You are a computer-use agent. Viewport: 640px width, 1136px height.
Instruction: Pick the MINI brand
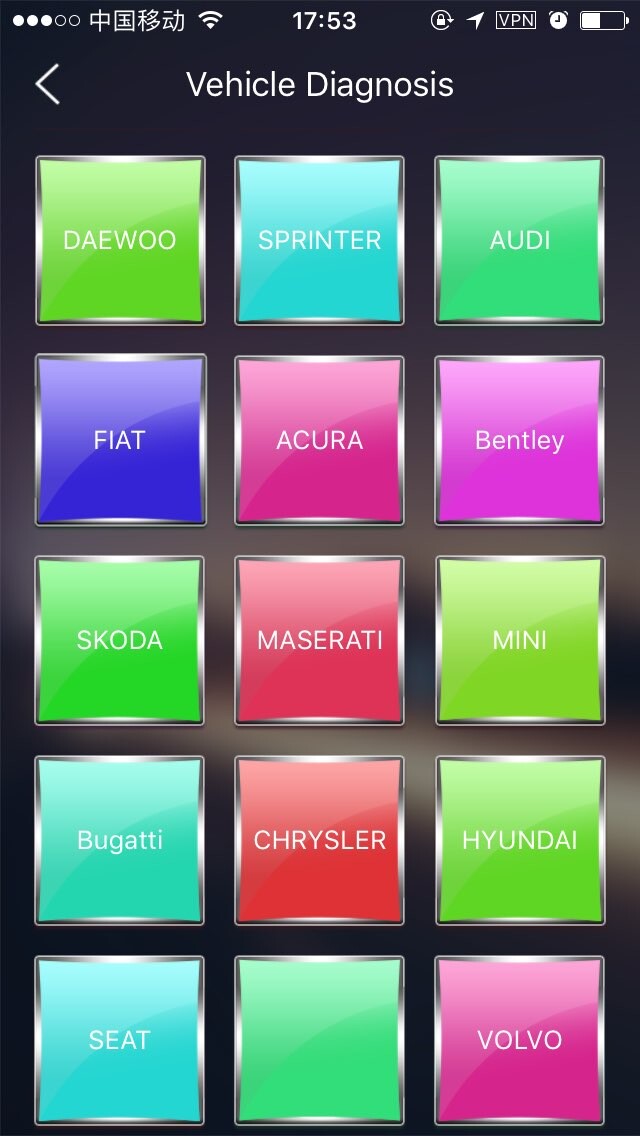tap(520, 640)
